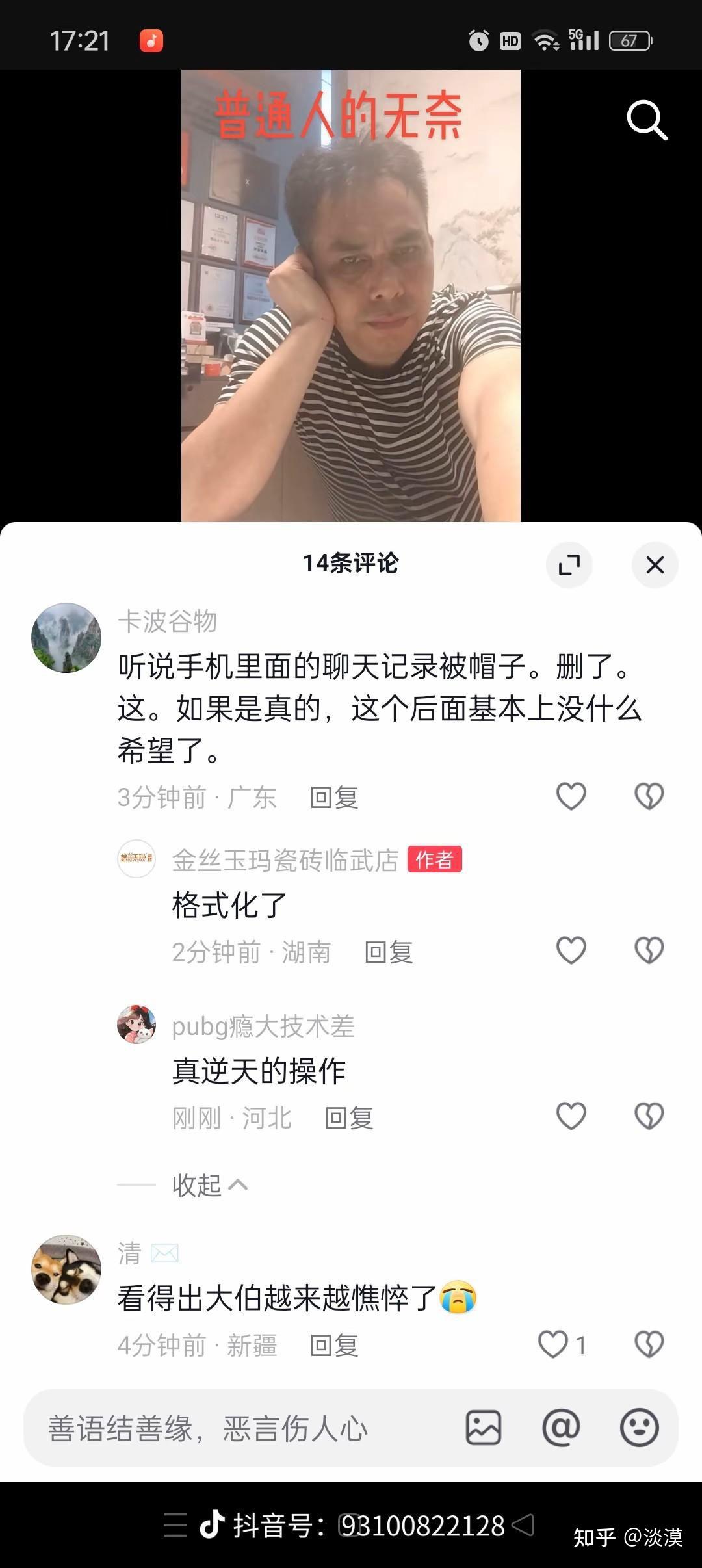Image resolution: width=702 pixels, height=1568 pixels.
Task: Reply to pubg瘾大技术差's comment
Action: point(349,1118)
